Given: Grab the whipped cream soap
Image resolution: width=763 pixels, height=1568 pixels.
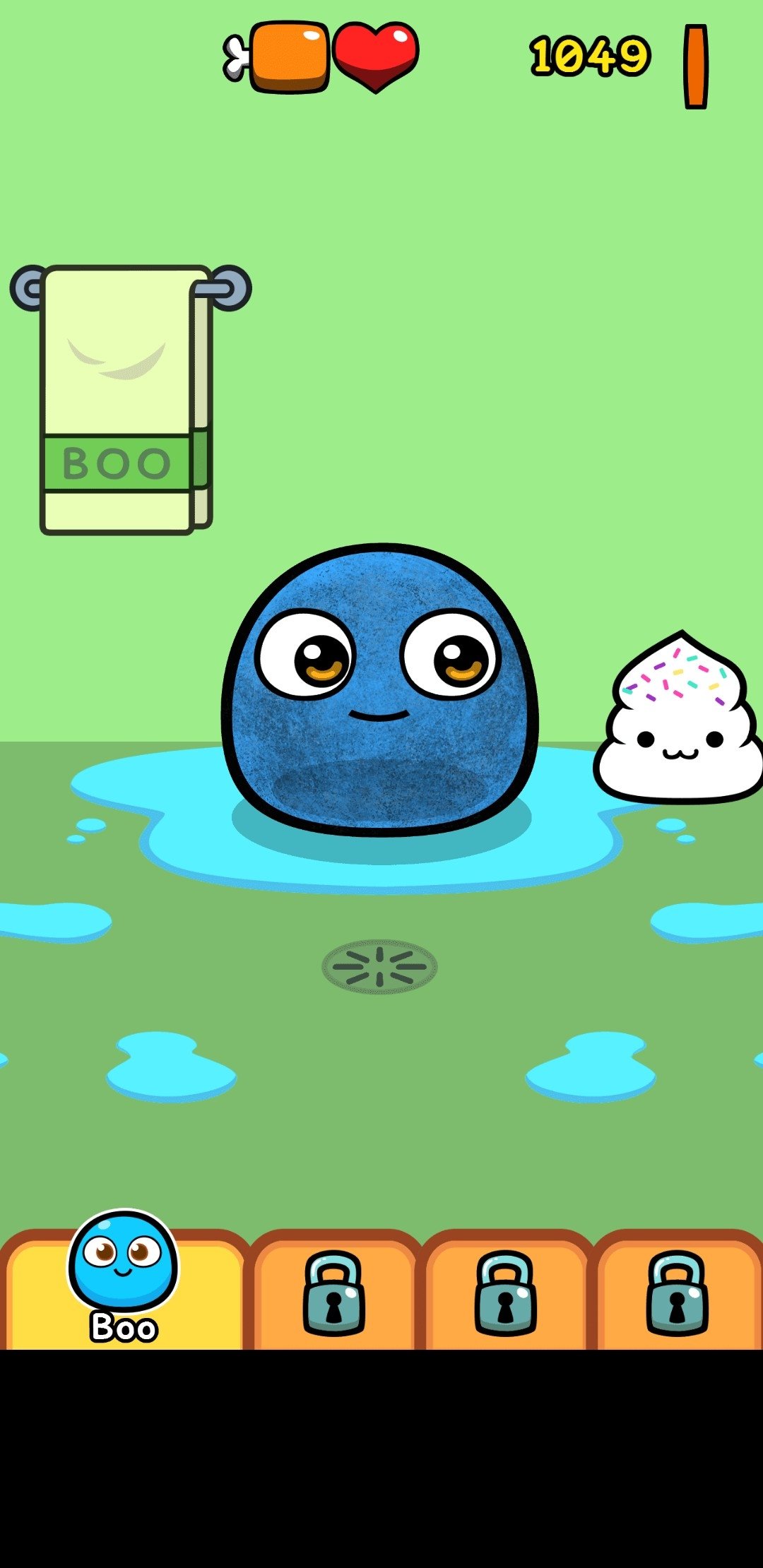Looking at the screenshot, I should [680, 718].
